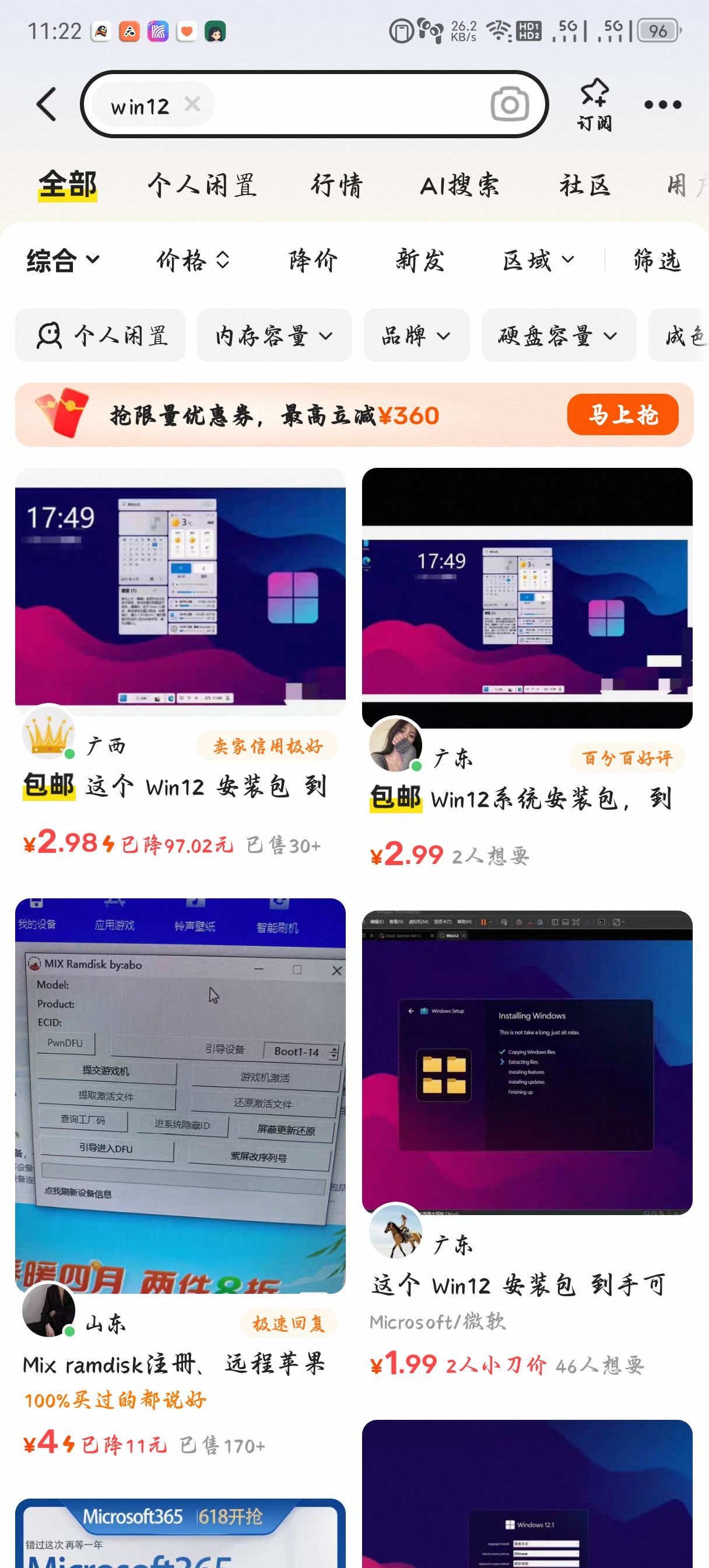
Task: Expand the 内存容量 filter chip
Action: [x=274, y=335]
